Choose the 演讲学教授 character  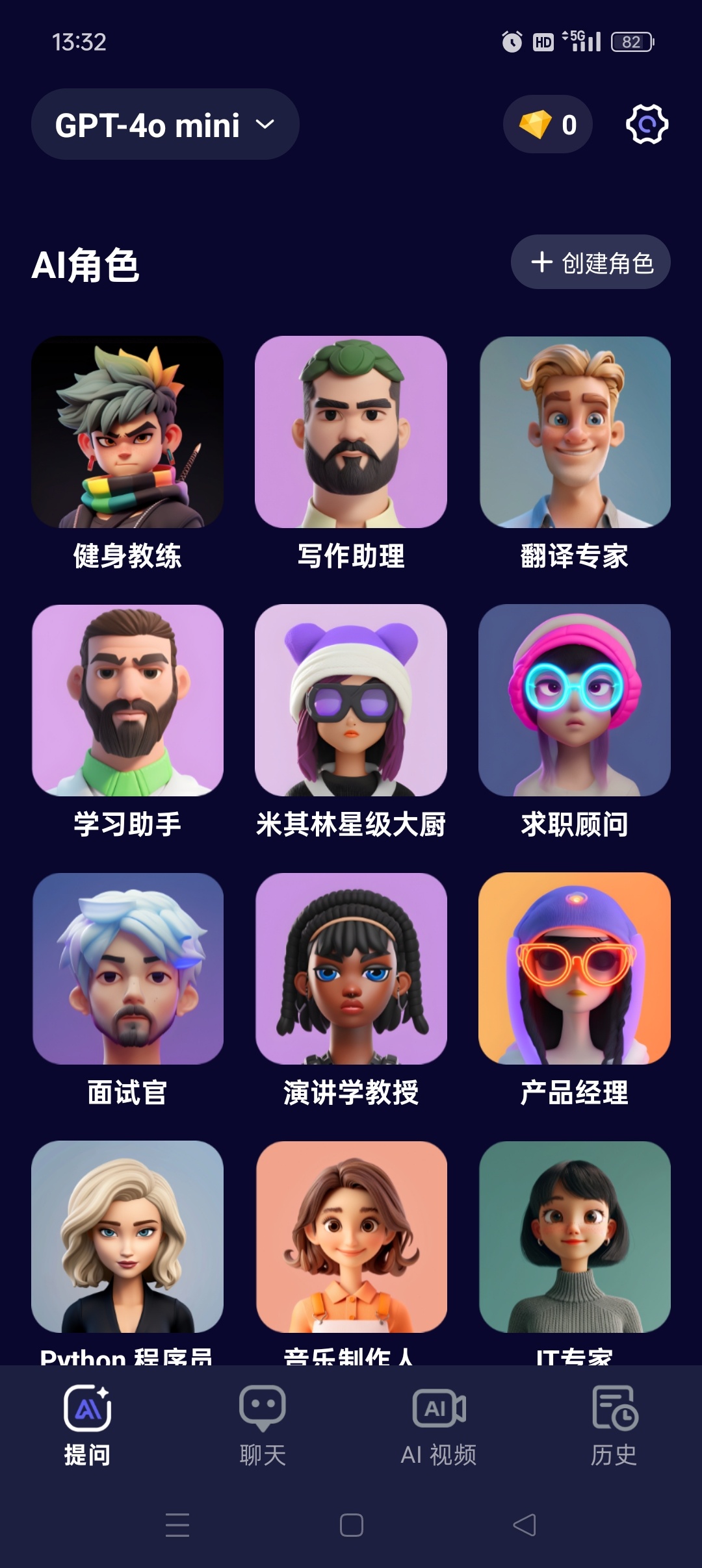(351, 968)
